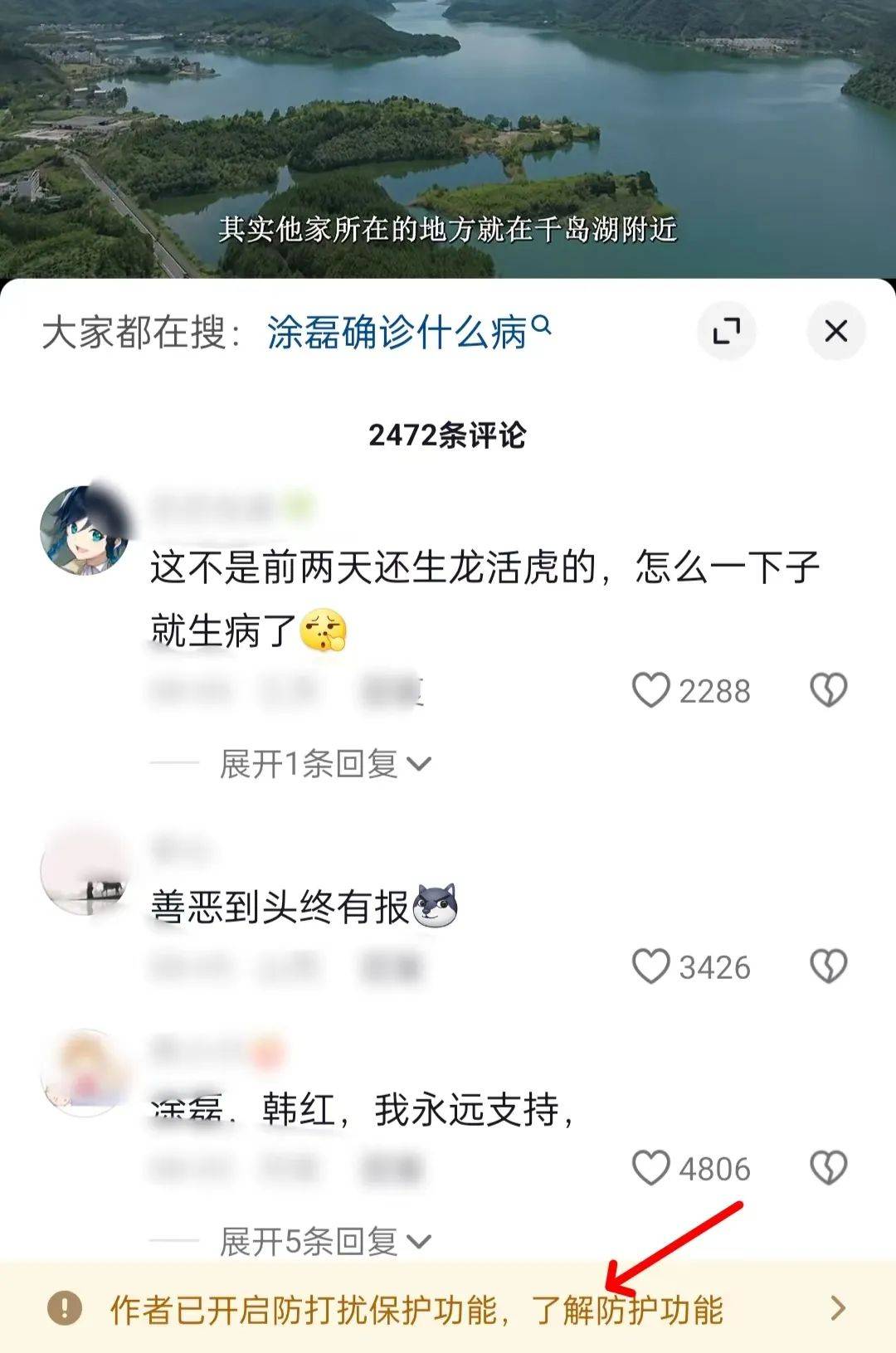The image size is (896, 1353).
Task: Expand 展开1条回复 under first comment
Action: click(x=325, y=764)
